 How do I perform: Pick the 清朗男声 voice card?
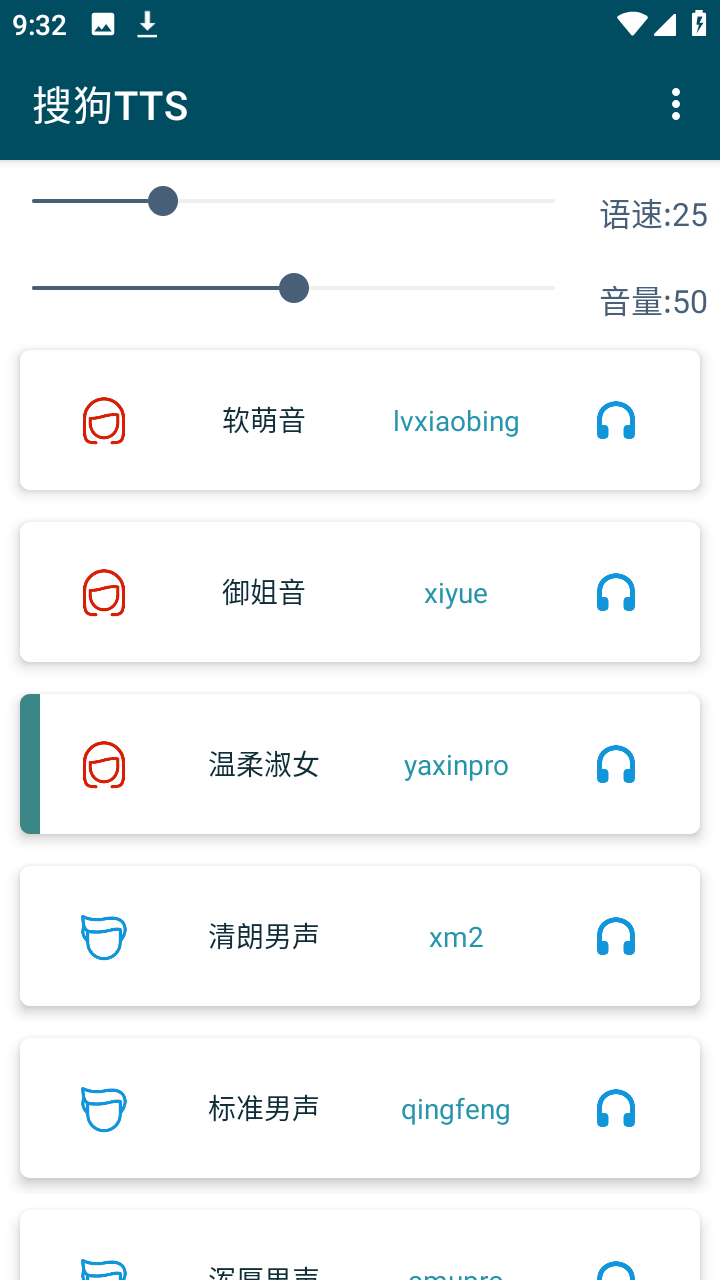click(x=264, y=937)
